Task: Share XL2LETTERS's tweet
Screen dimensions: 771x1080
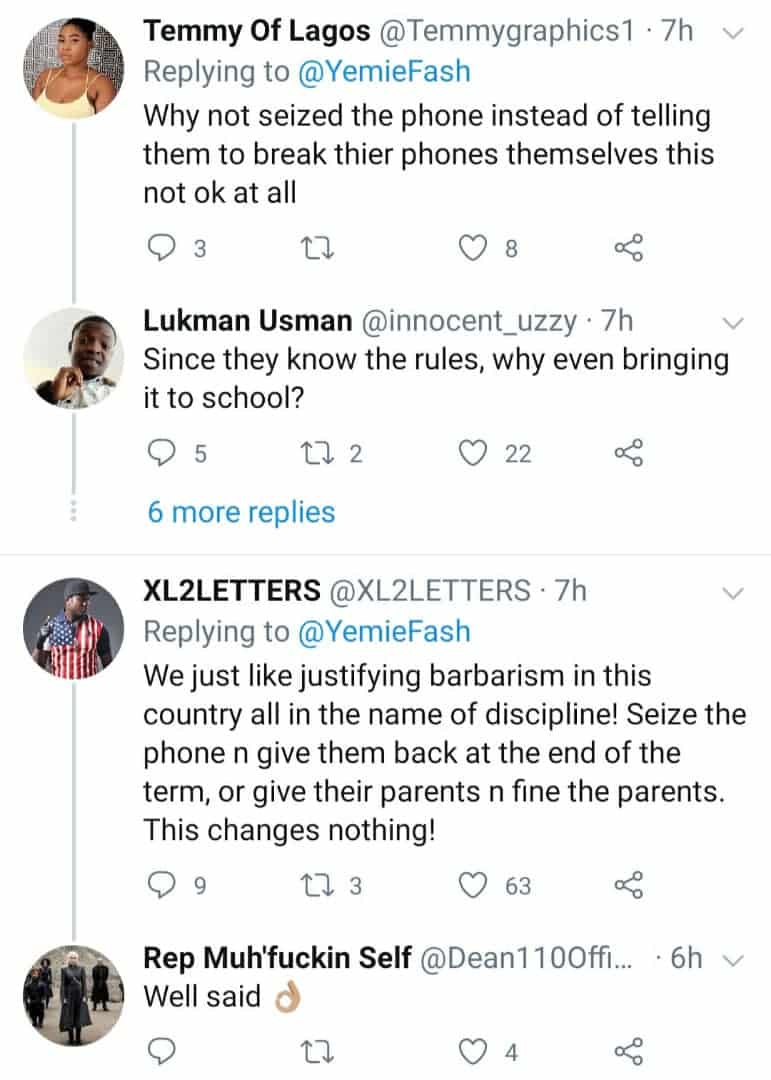Action: click(628, 885)
